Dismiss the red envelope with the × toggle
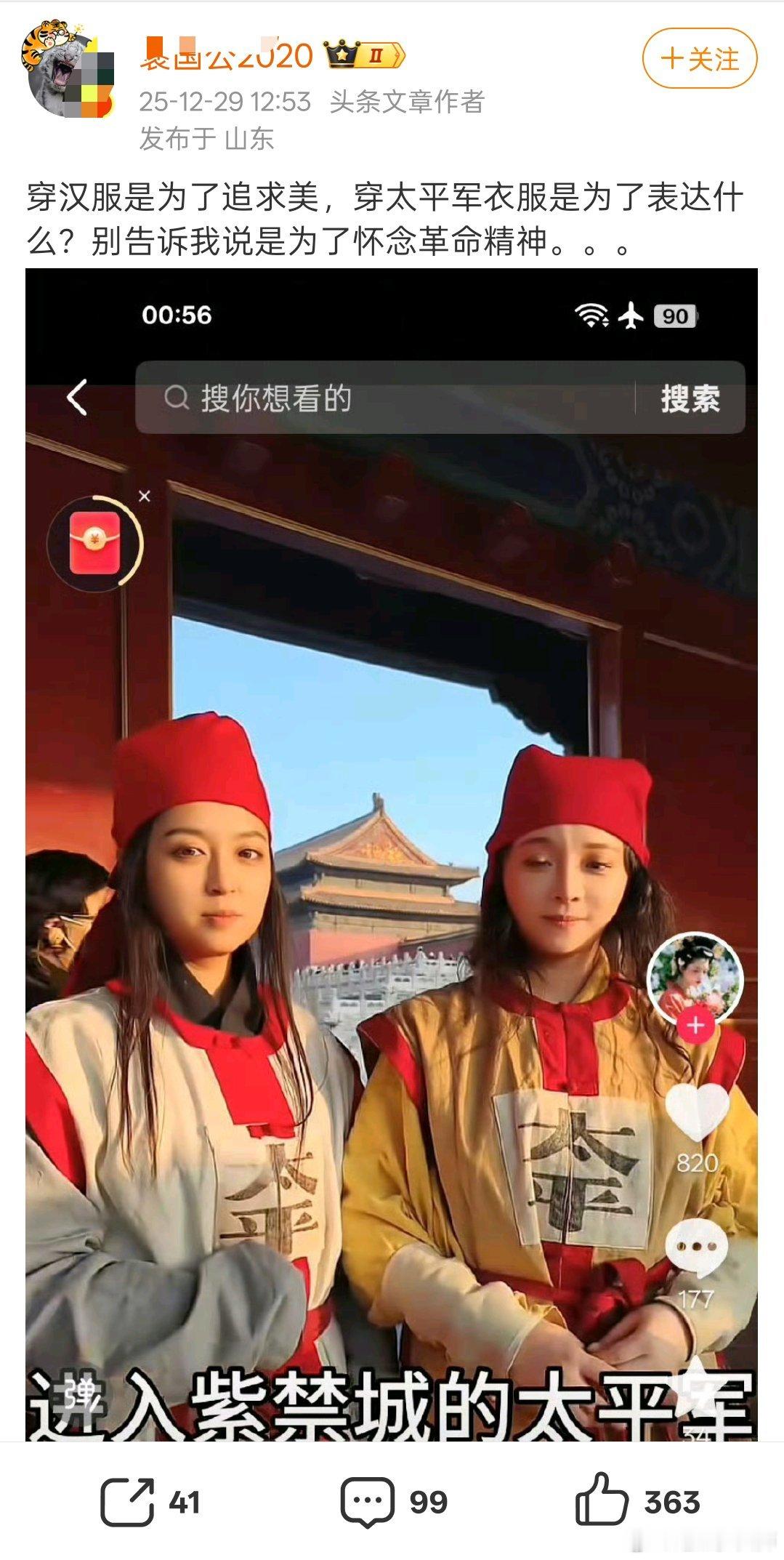Image resolution: width=784 pixels, height=1560 pixels. pyautogui.click(x=145, y=496)
